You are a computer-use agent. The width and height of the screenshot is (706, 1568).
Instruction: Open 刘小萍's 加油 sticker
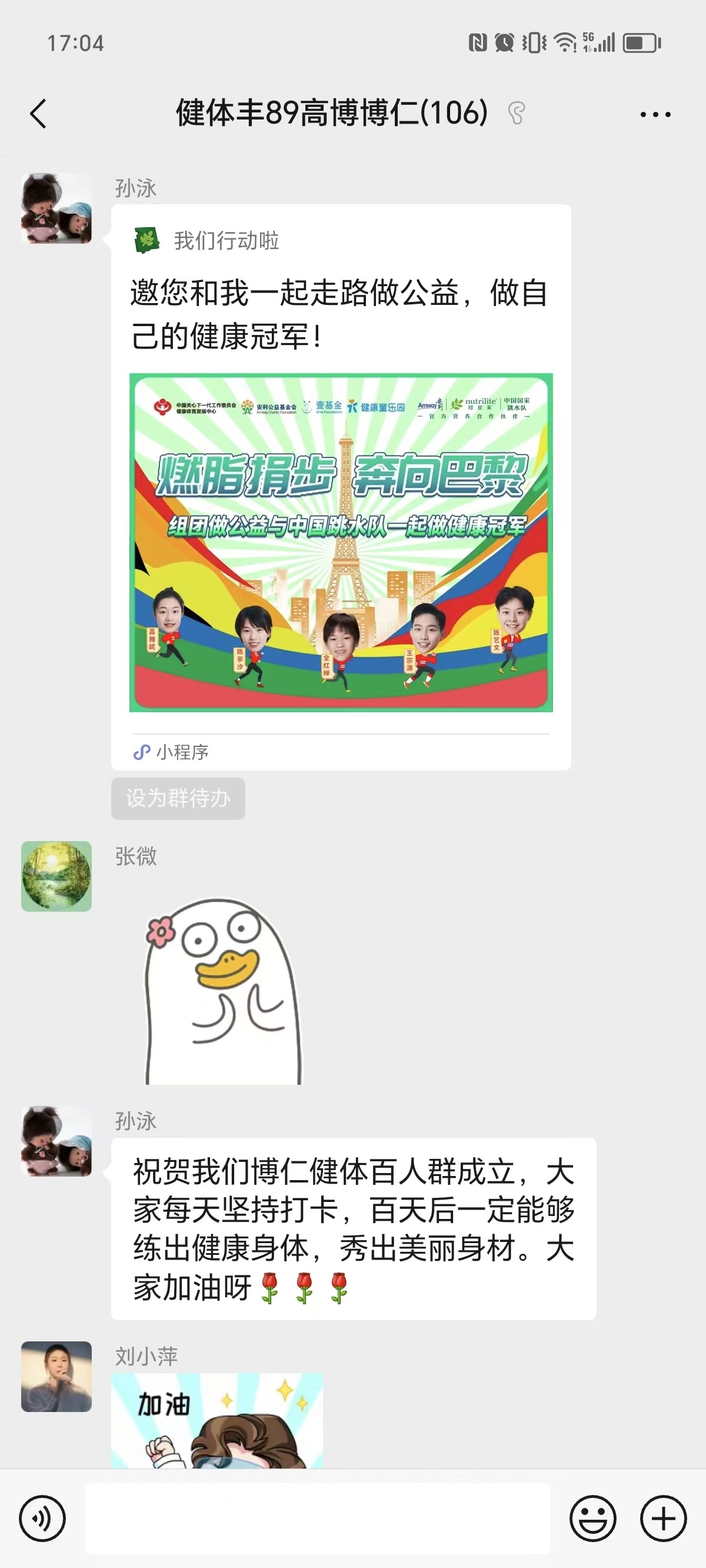217,1420
